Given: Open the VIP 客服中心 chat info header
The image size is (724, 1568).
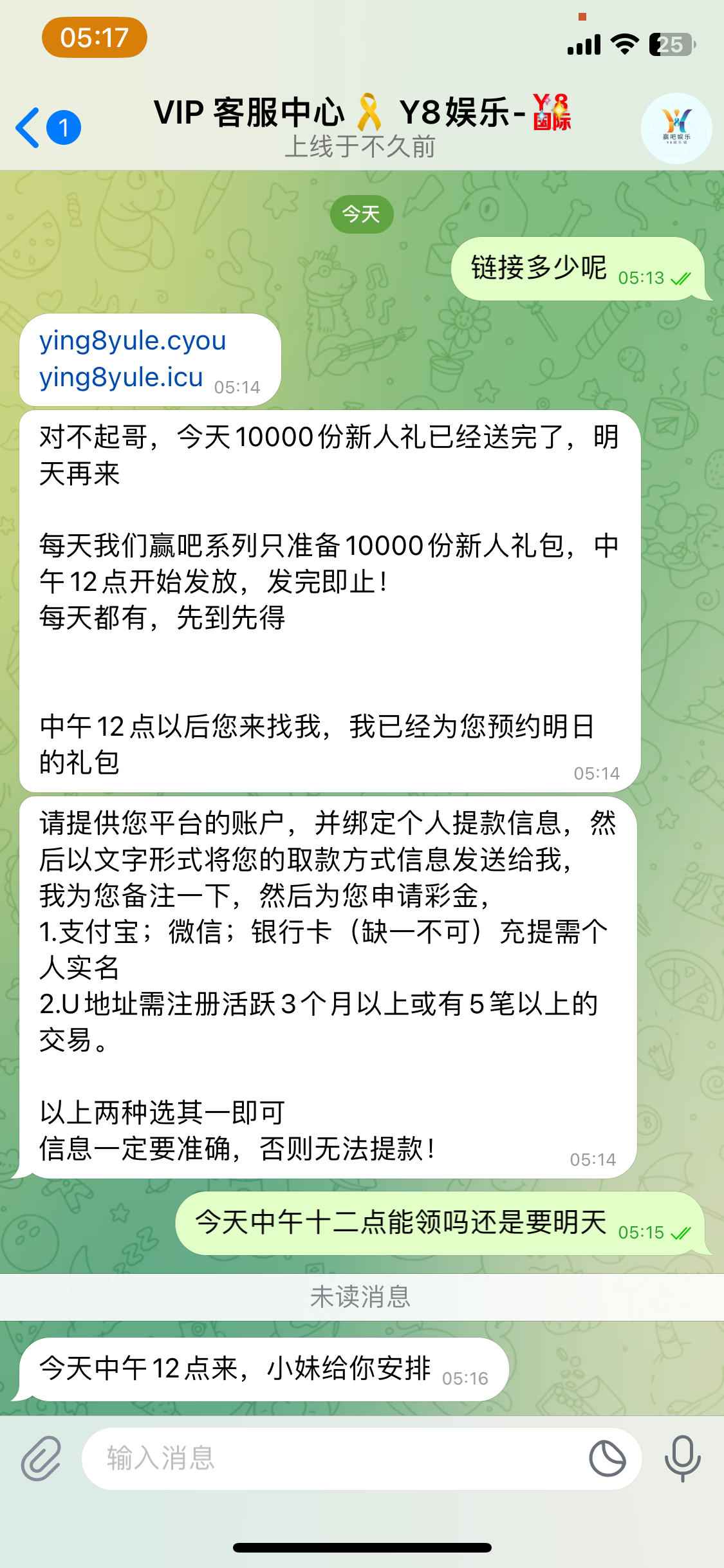Looking at the screenshot, I should coord(362,127).
